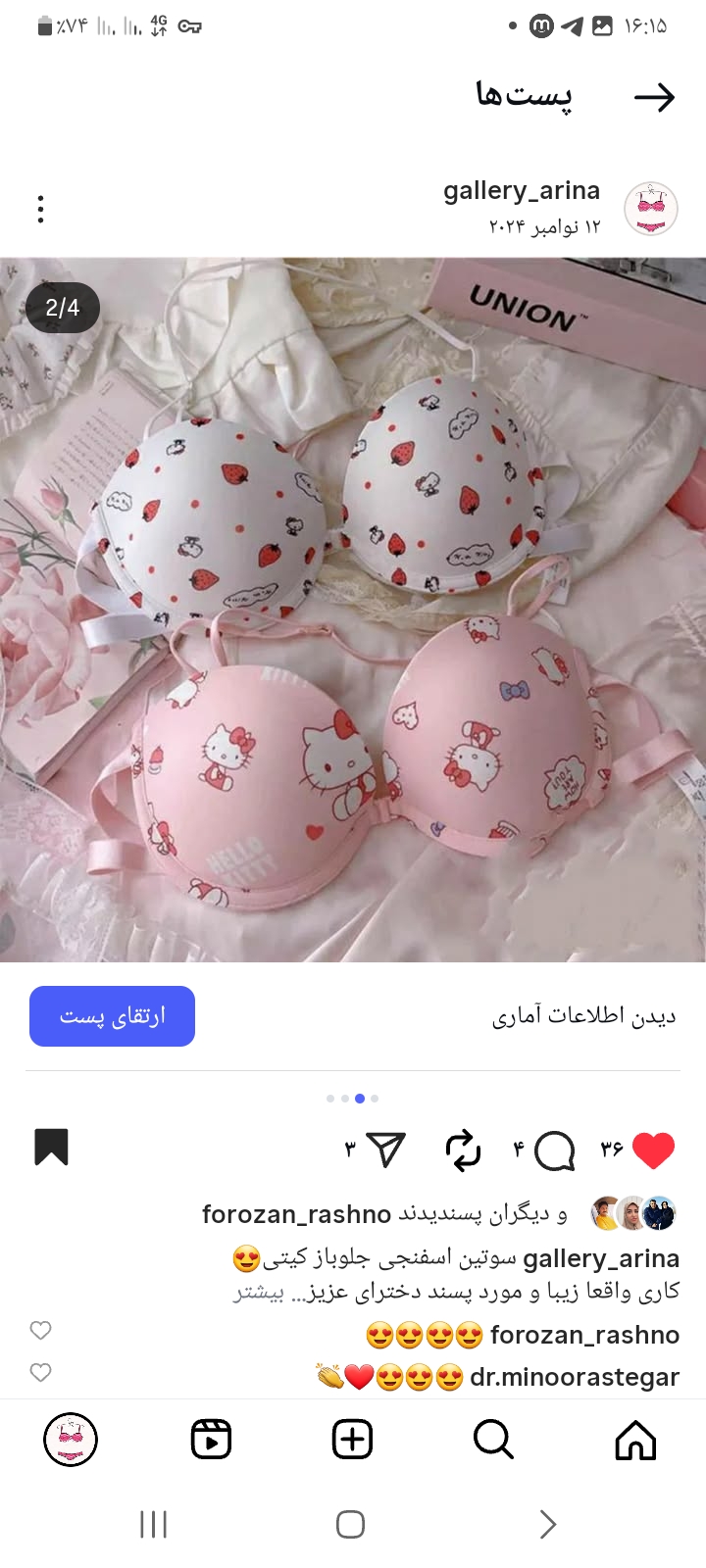Open دیدن اطلاعات آماری insights
Image resolution: width=706 pixels, height=1568 pixels.
583,1016
